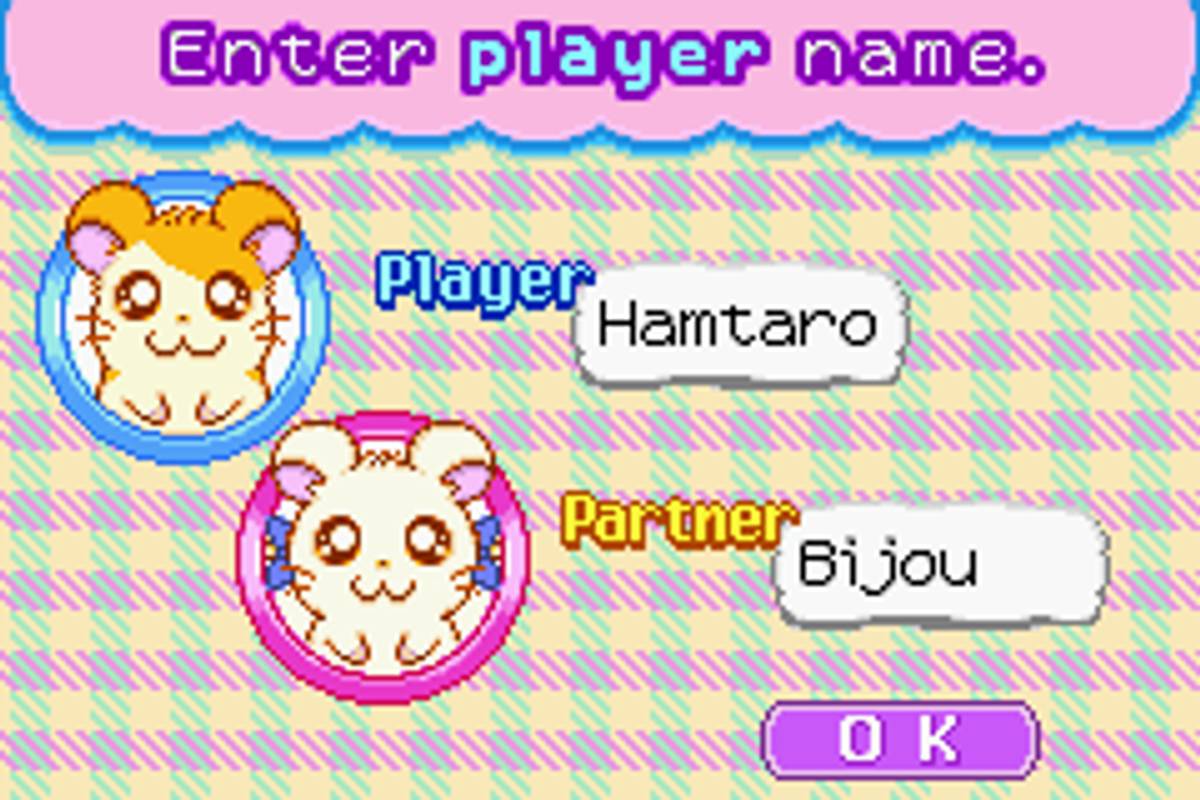Edit the Player name field Hamtaro
The image size is (1200, 800).
(741, 325)
